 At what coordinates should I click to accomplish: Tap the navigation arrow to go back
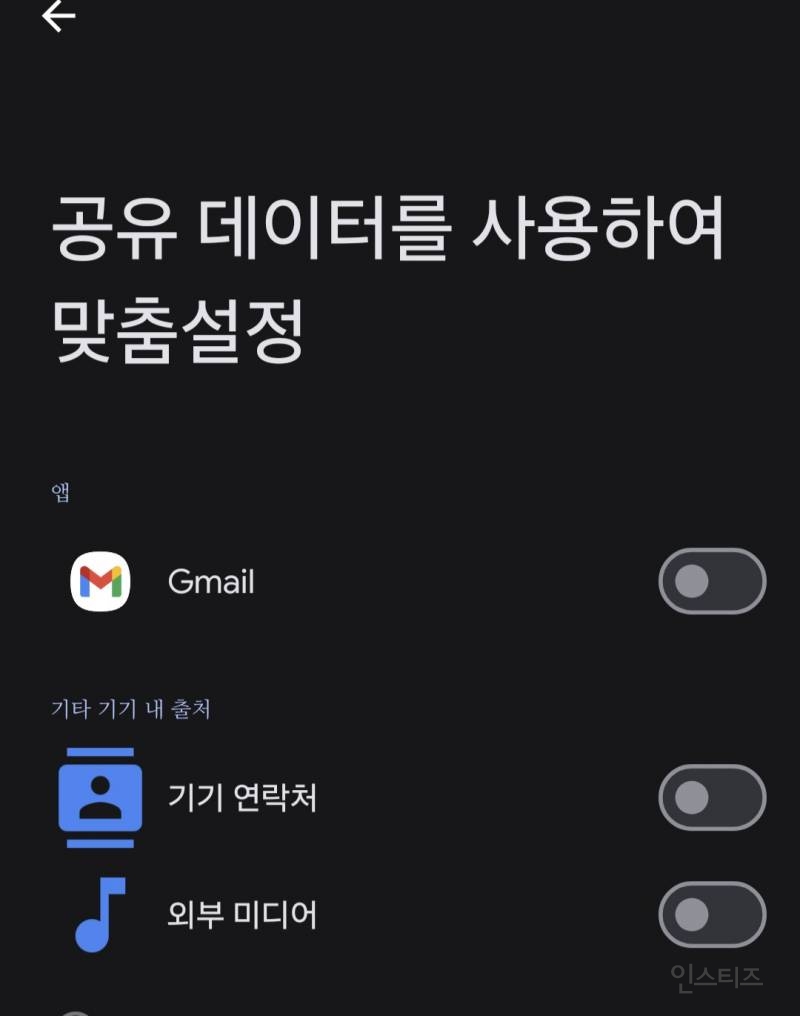pyautogui.click(x=60, y=17)
